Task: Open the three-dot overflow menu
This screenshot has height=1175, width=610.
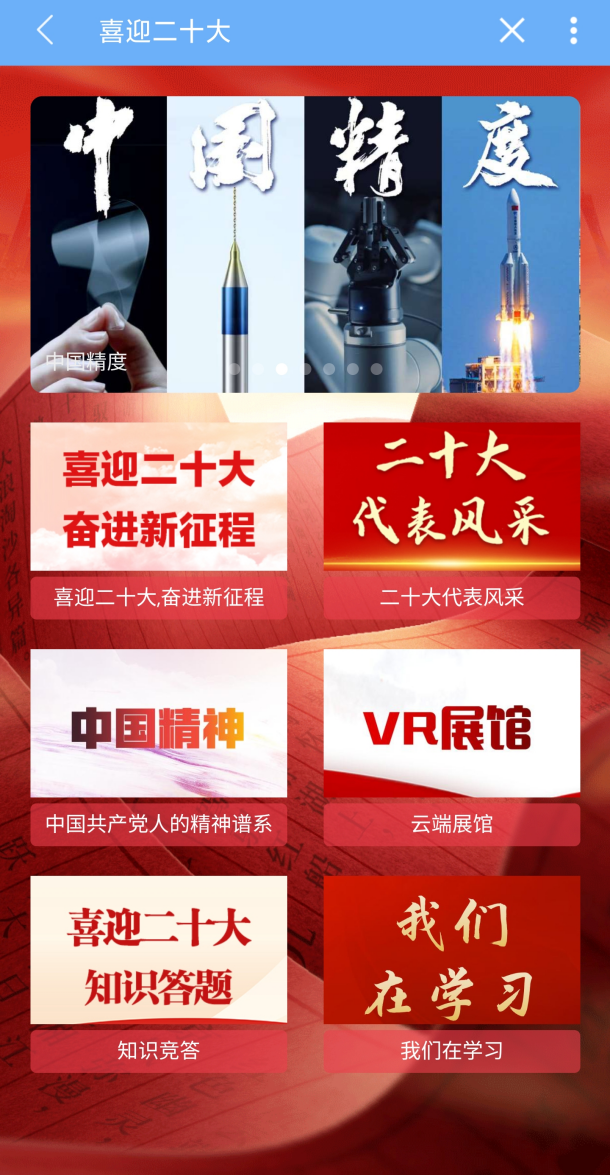Action: [x=573, y=31]
